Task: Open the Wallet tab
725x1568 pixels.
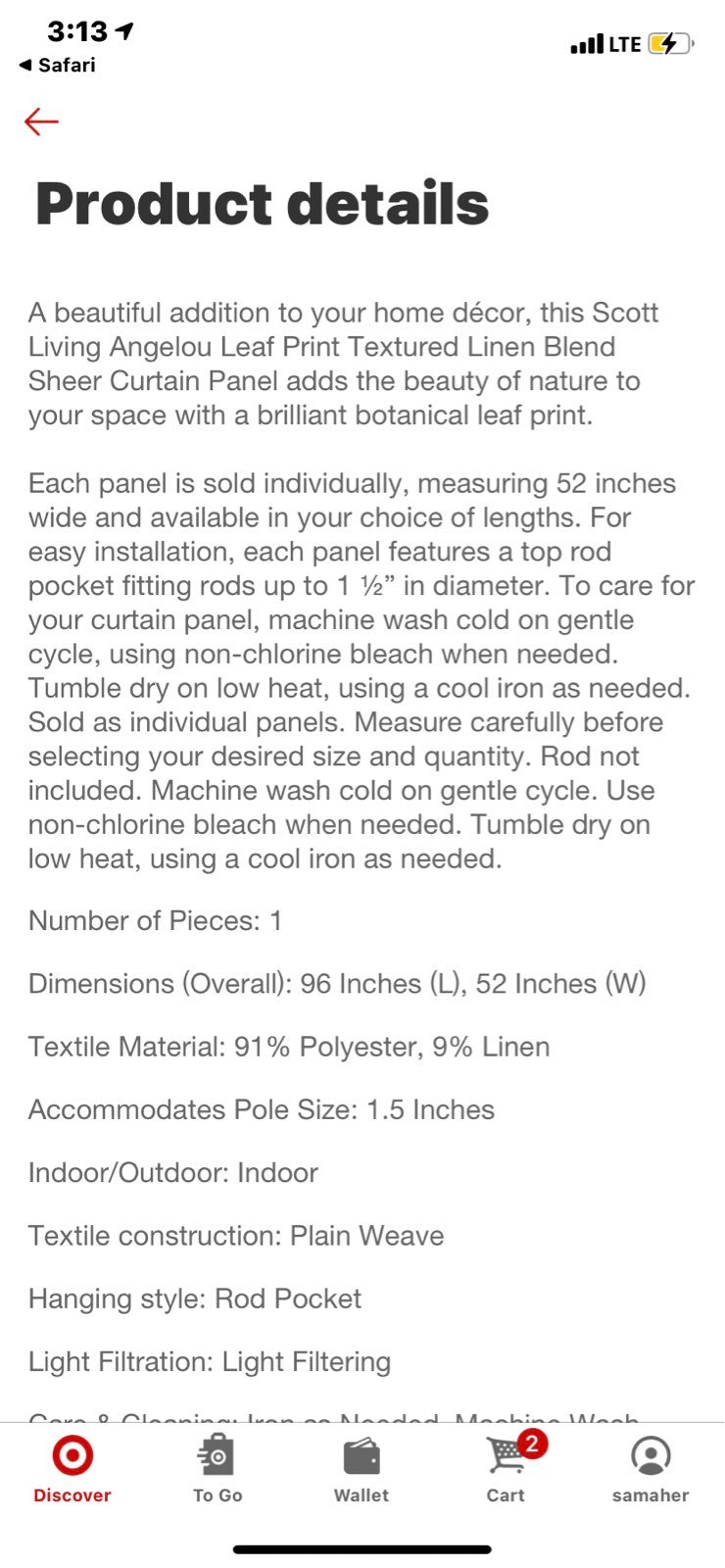Action: coord(362,1468)
